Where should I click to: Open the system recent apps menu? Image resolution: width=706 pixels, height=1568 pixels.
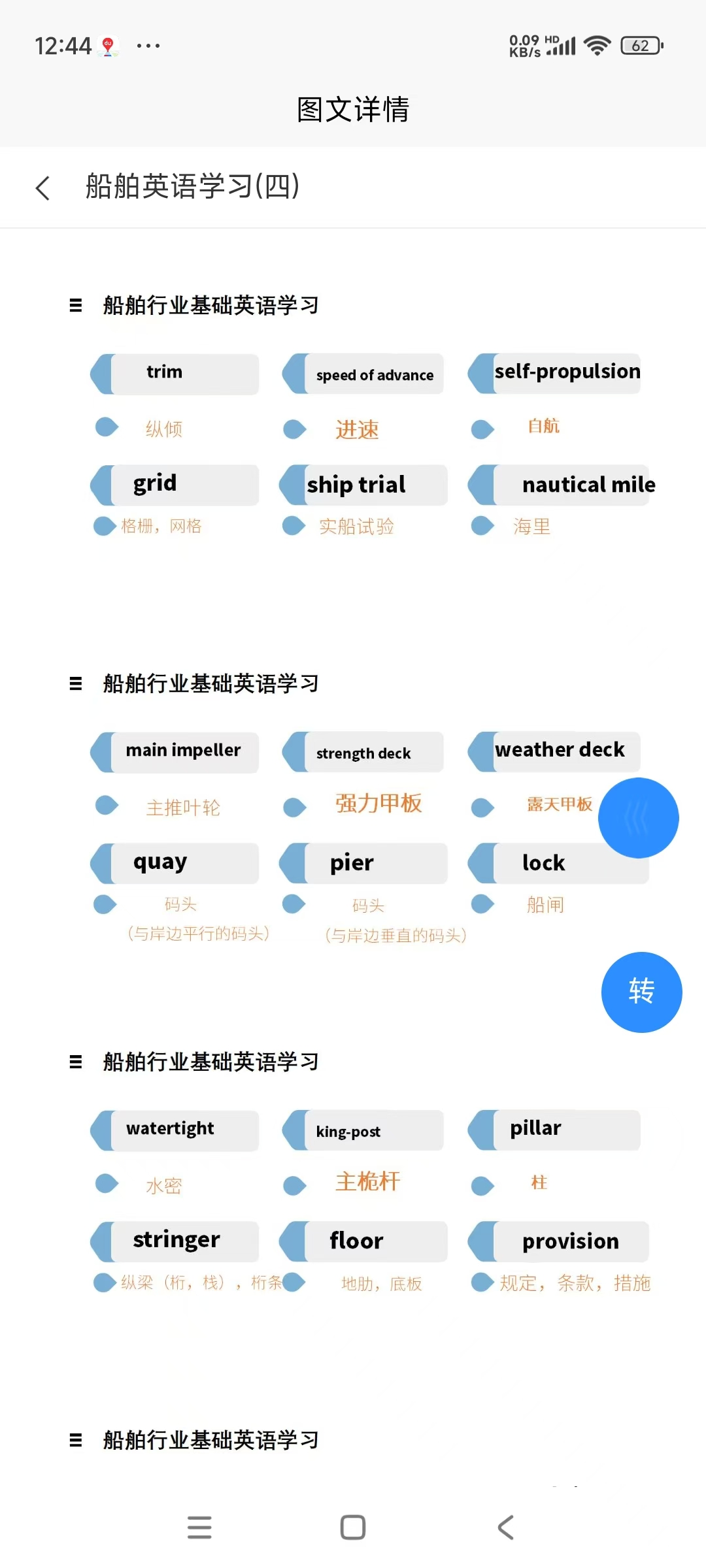coord(199,1527)
